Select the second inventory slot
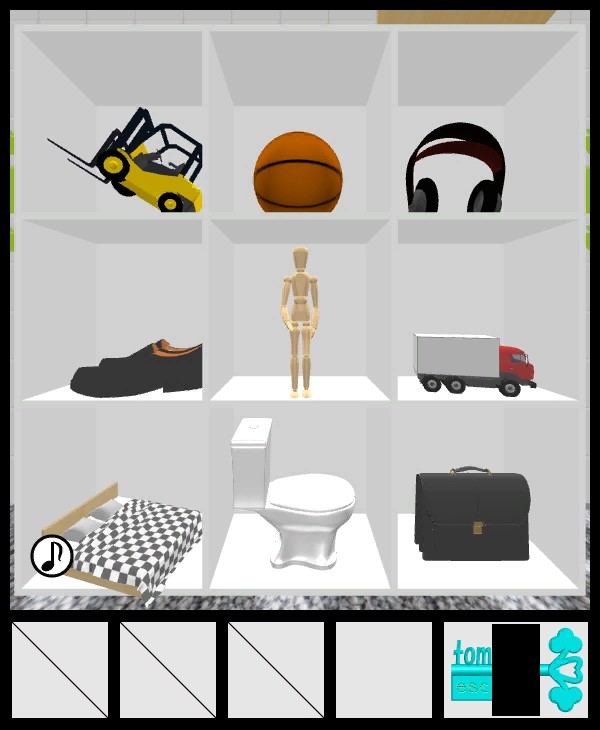This screenshot has height=730, width=600. click(168, 670)
